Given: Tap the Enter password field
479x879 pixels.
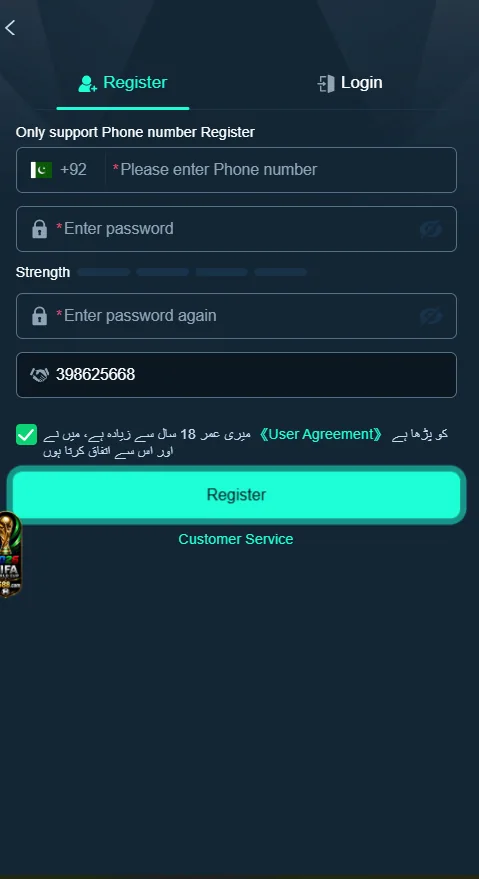Looking at the screenshot, I should tap(236, 229).
